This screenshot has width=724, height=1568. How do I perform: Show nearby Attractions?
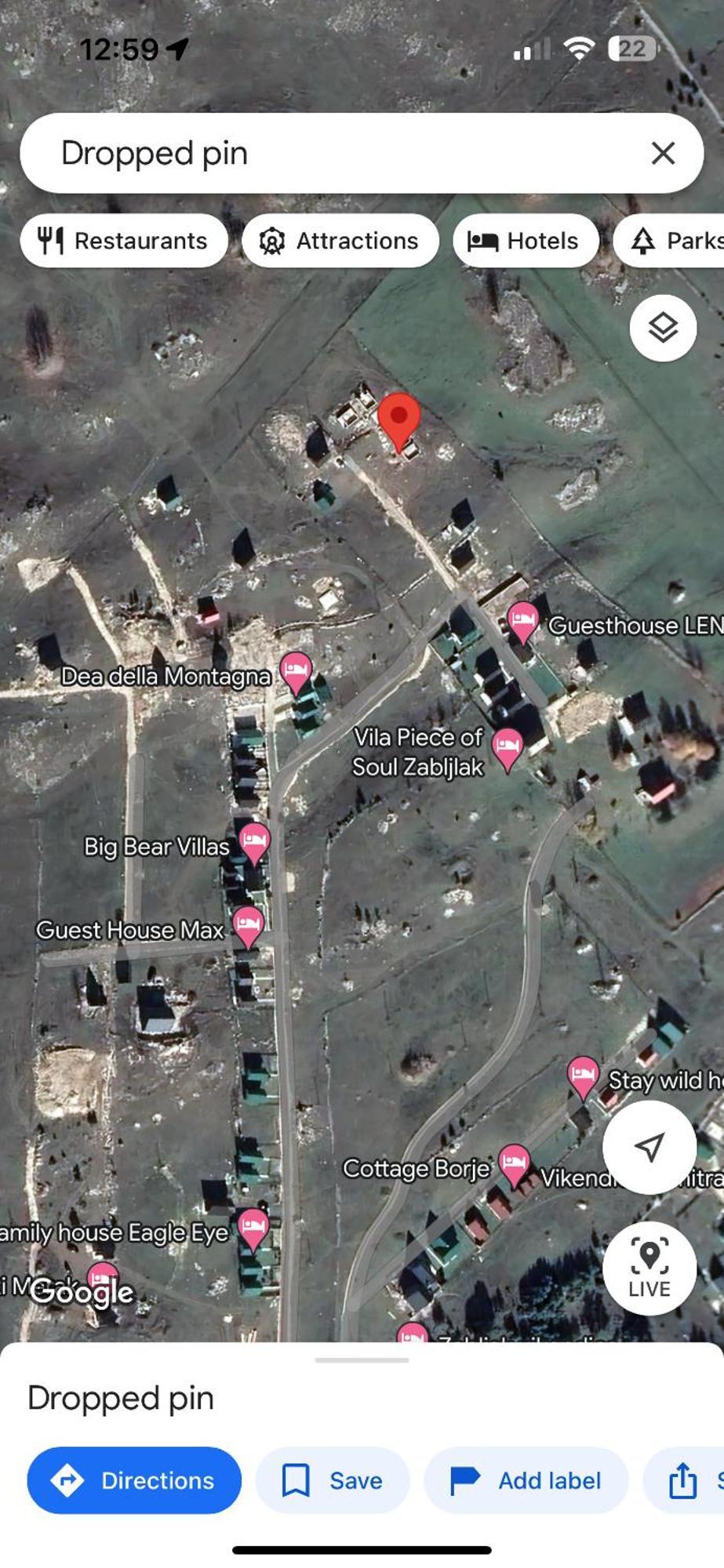pyautogui.click(x=340, y=241)
